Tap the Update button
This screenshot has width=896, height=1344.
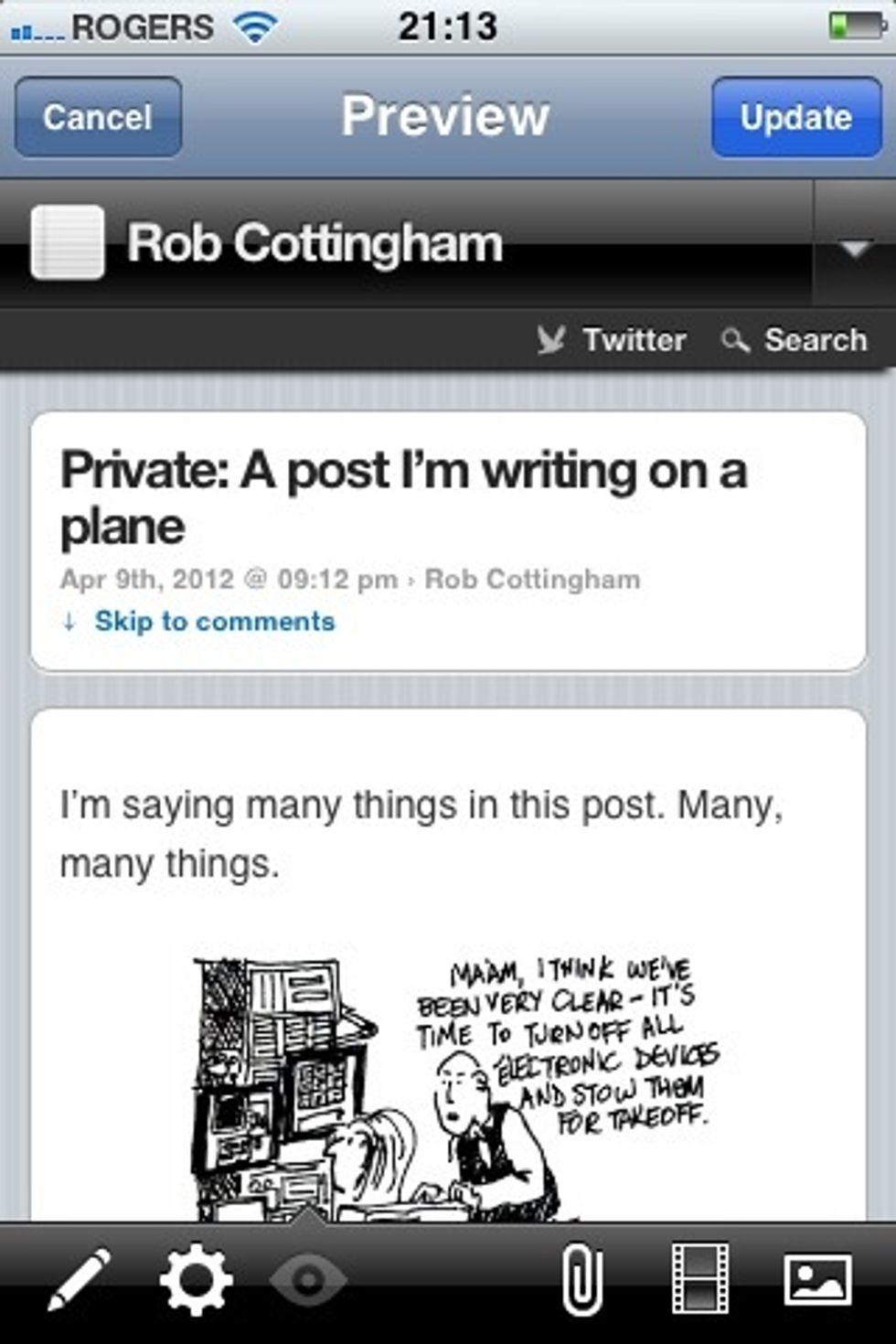point(795,117)
